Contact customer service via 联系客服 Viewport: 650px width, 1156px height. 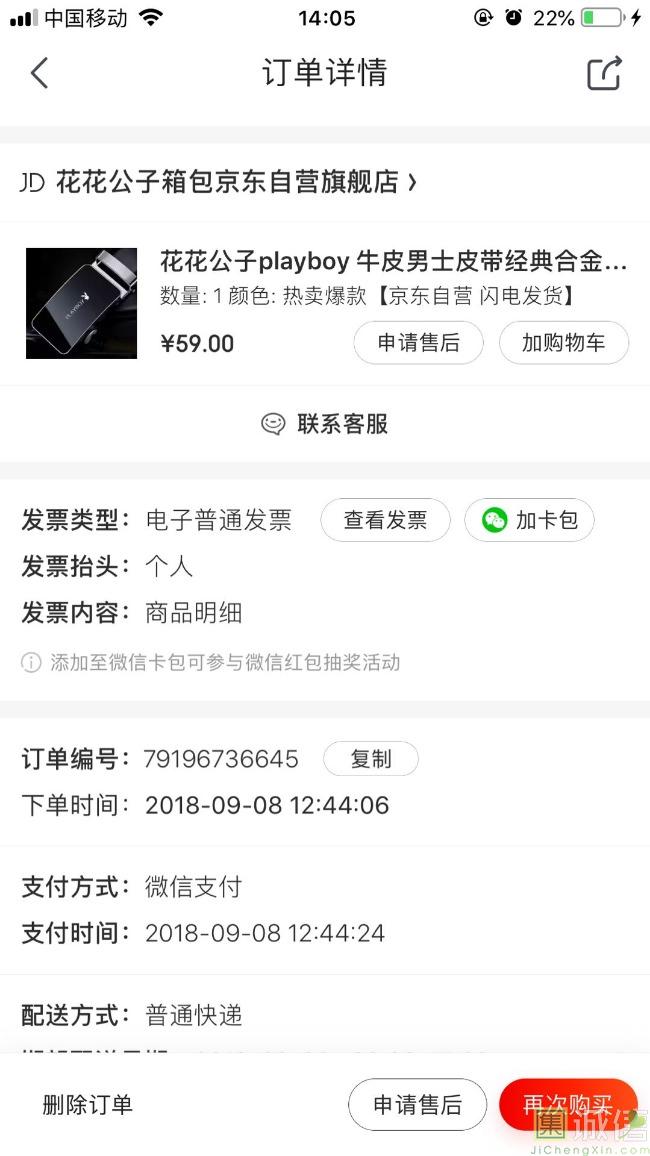tap(325, 424)
